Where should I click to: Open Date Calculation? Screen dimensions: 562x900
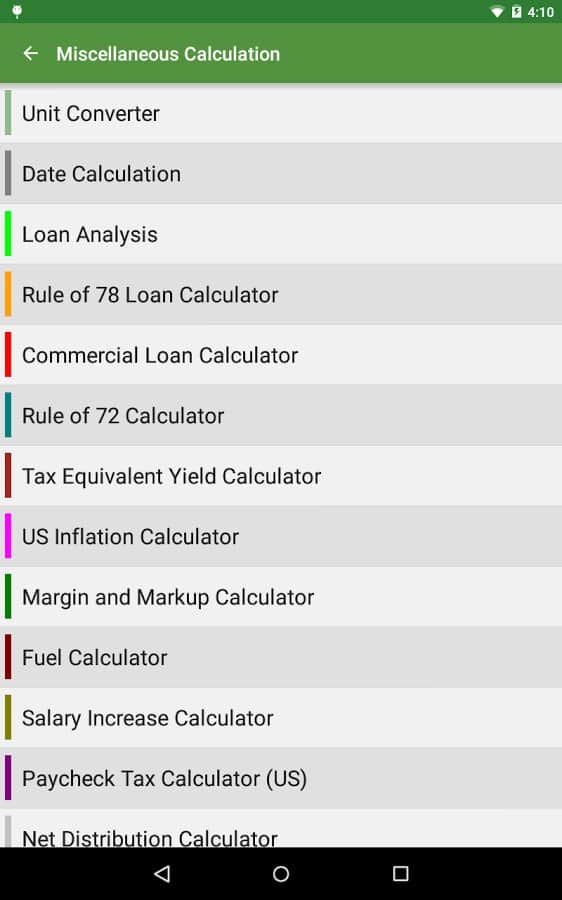click(x=281, y=173)
